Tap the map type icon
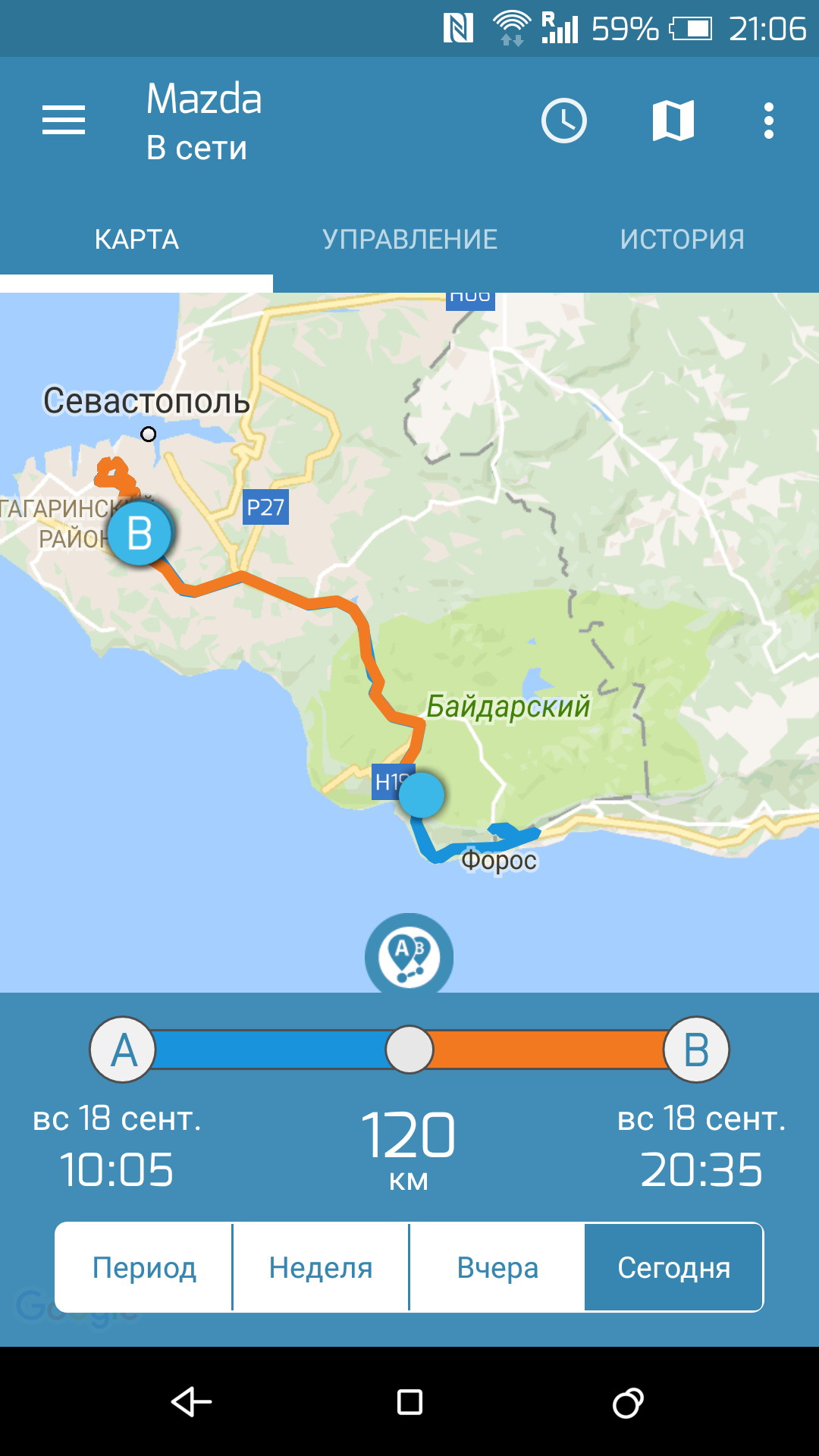Image resolution: width=819 pixels, height=1456 pixels. [673, 121]
